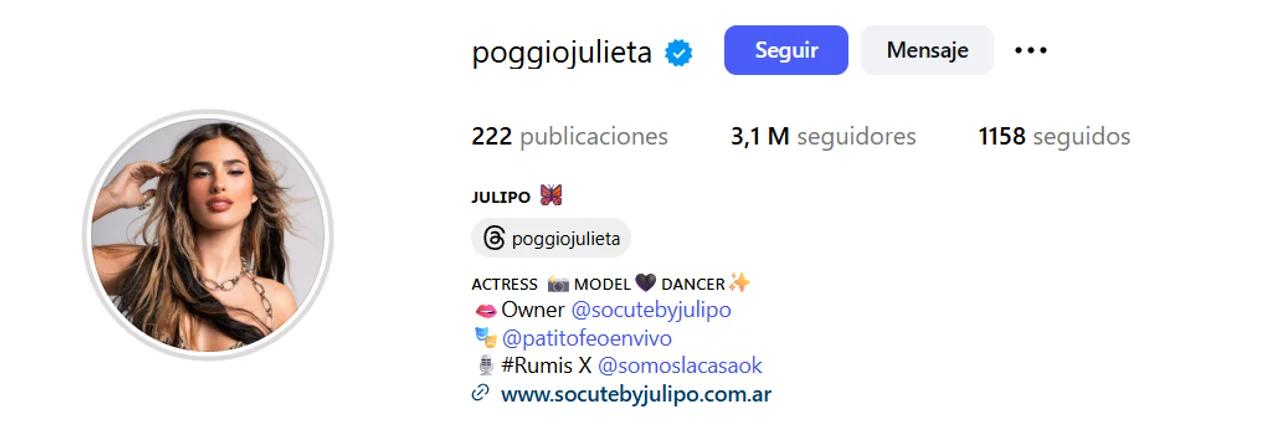Image resolution: width=1280 pixels, height=426 pixels.
Task: Open the @patitofeoenvivo mention
Action: (x=586, y=338)
